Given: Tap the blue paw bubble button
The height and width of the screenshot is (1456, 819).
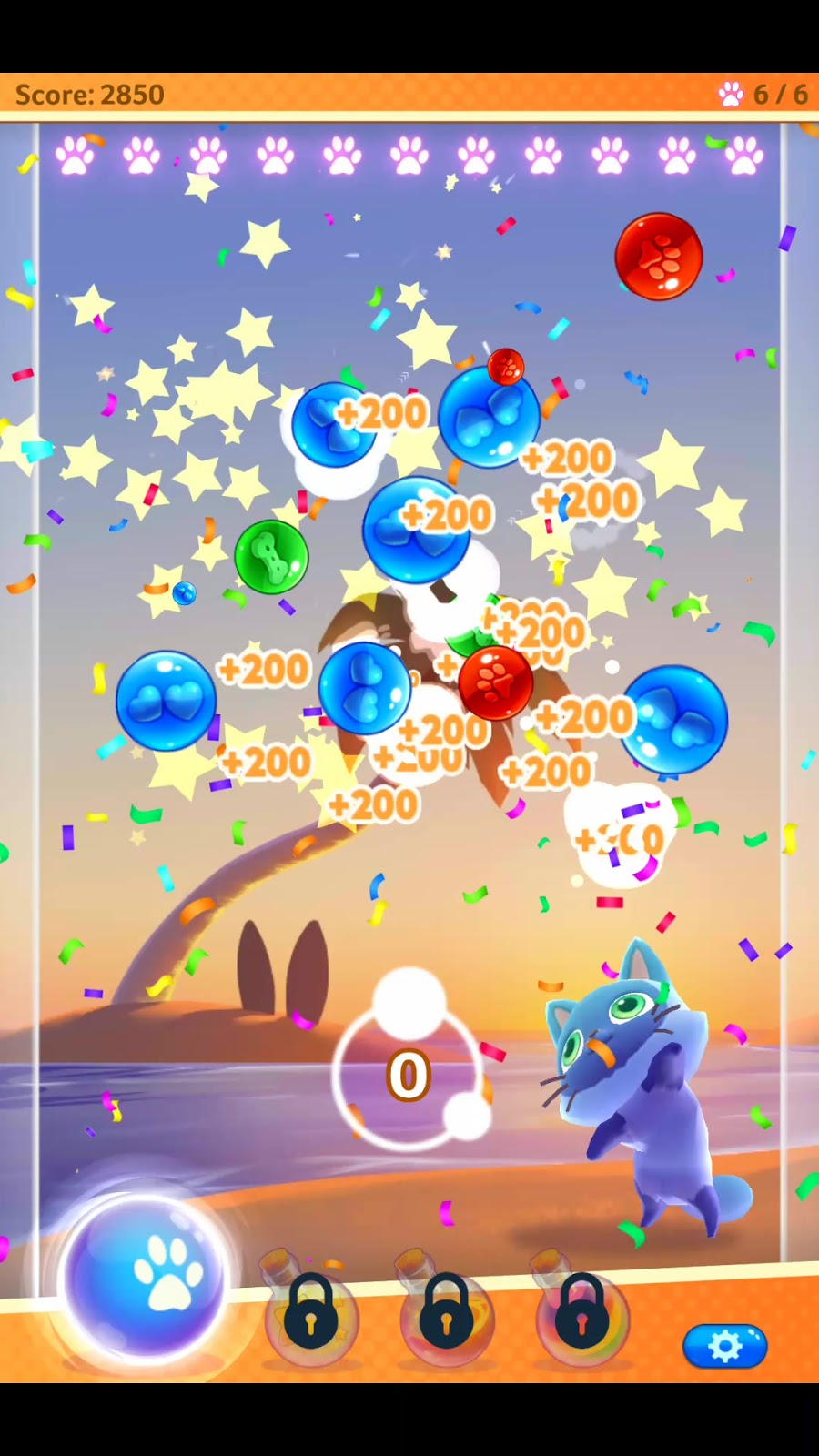Looking at the screenshot, I should pyautogui.click(x=147, y=1277).
